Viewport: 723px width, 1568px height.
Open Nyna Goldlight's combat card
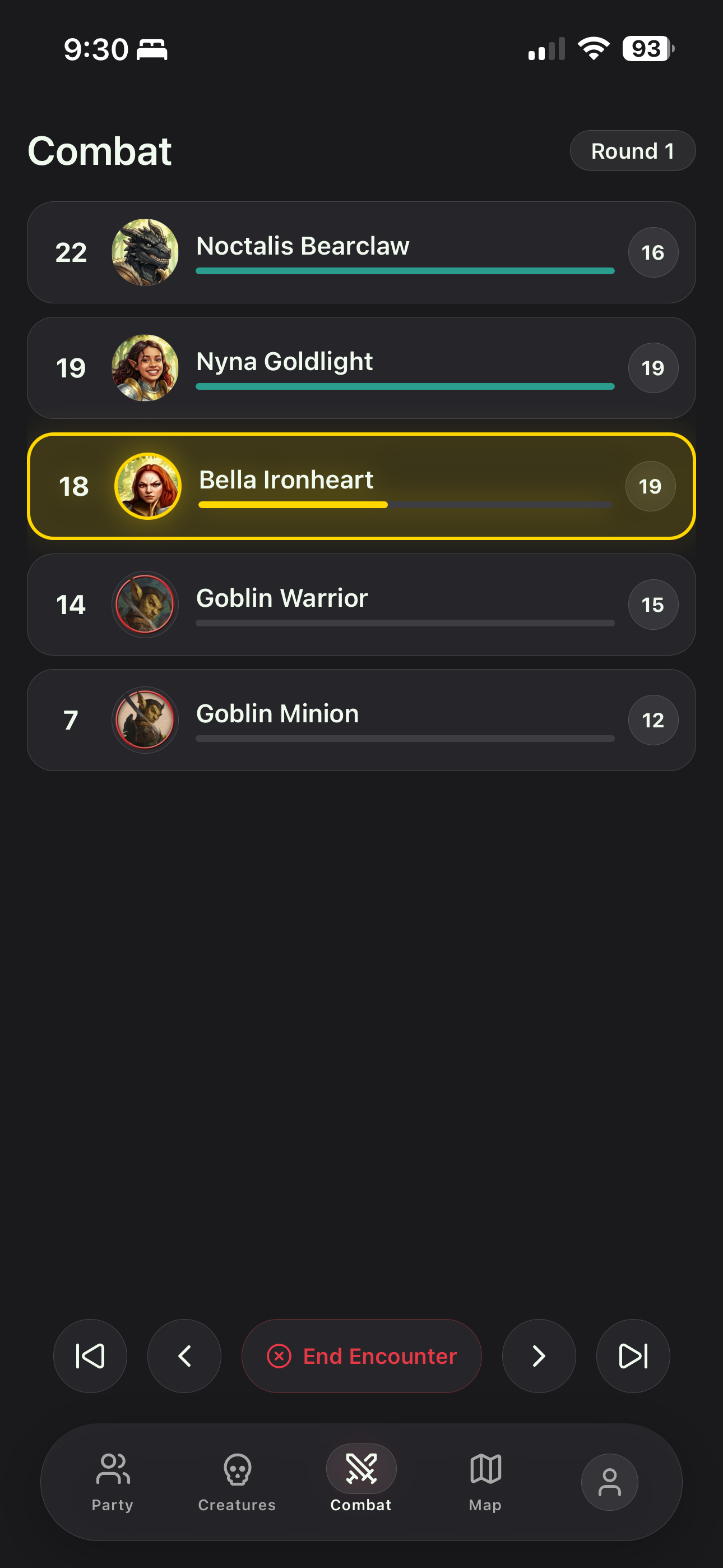click(361, 368)
